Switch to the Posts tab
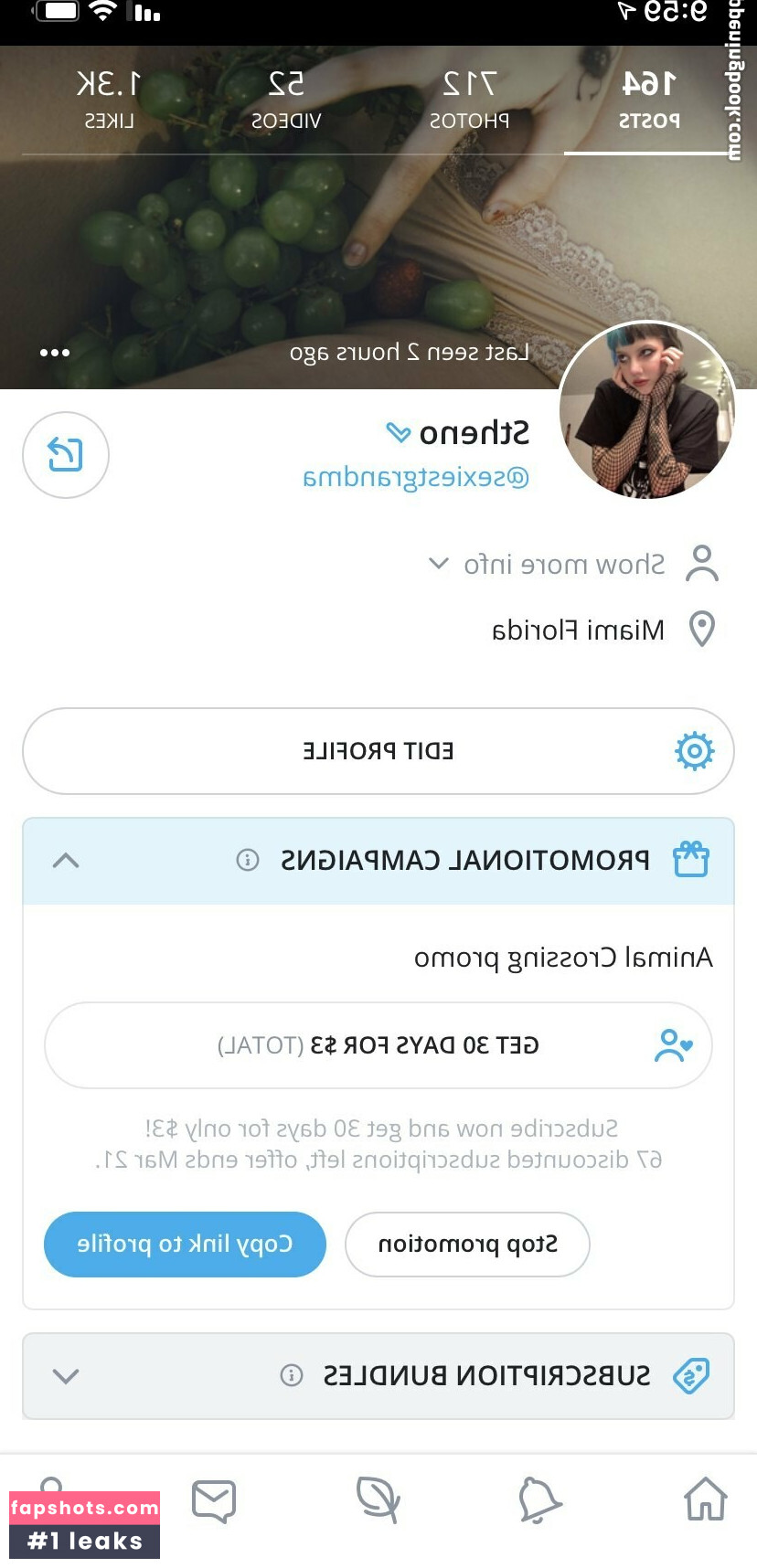Screen dimensions: 757x1568 tap(648, 99)
